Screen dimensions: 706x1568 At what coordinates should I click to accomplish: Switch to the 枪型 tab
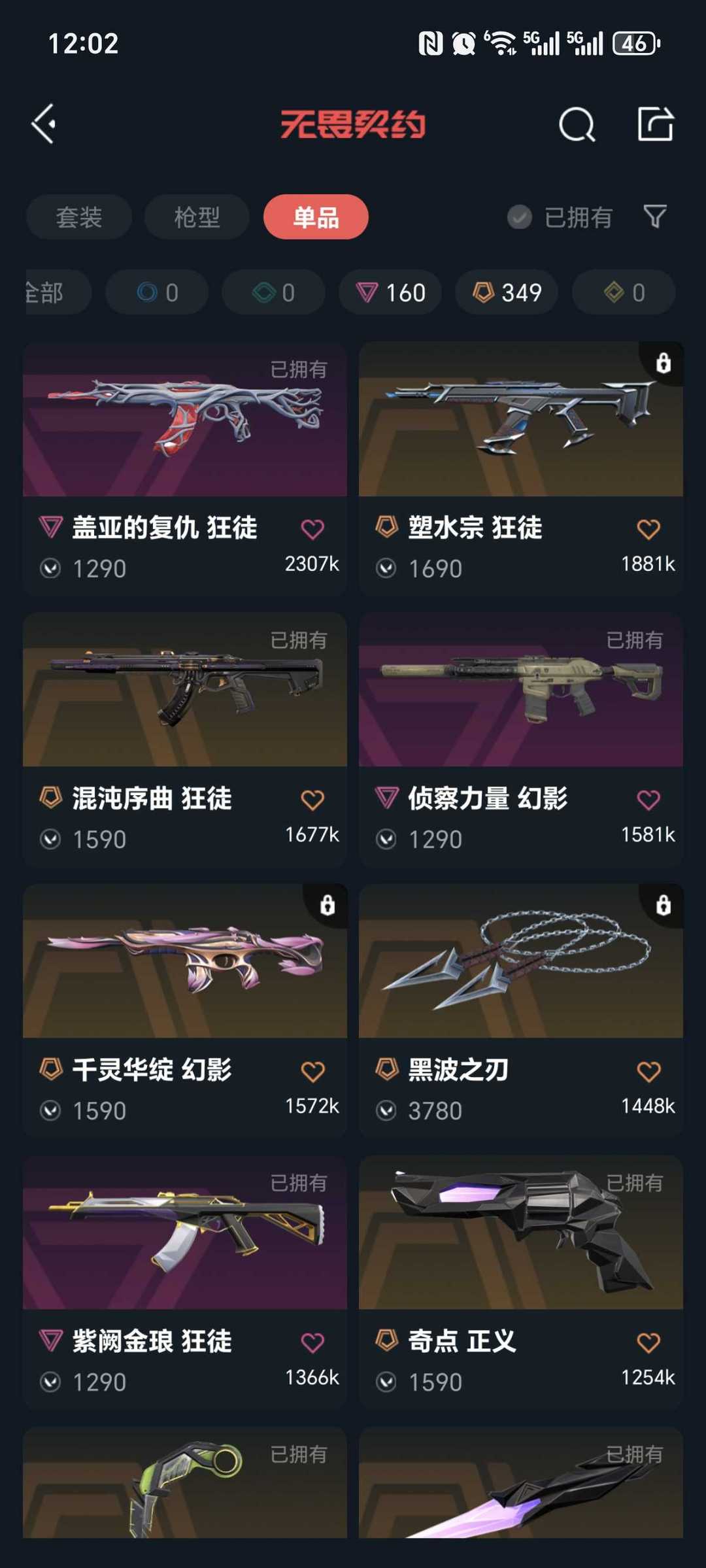click(x=197, y=217)
